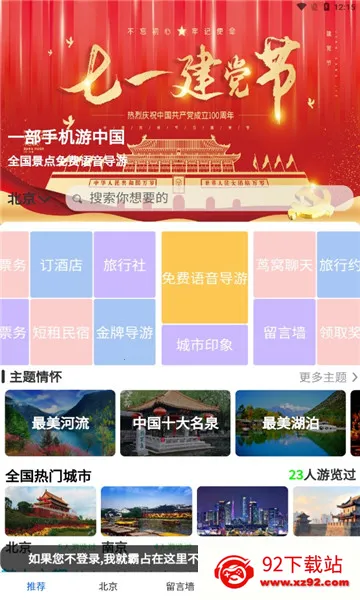The height and width of the screenshot is (600, 360).
Task: Open the 北京 hot city card
Action: tap(50, 511)
